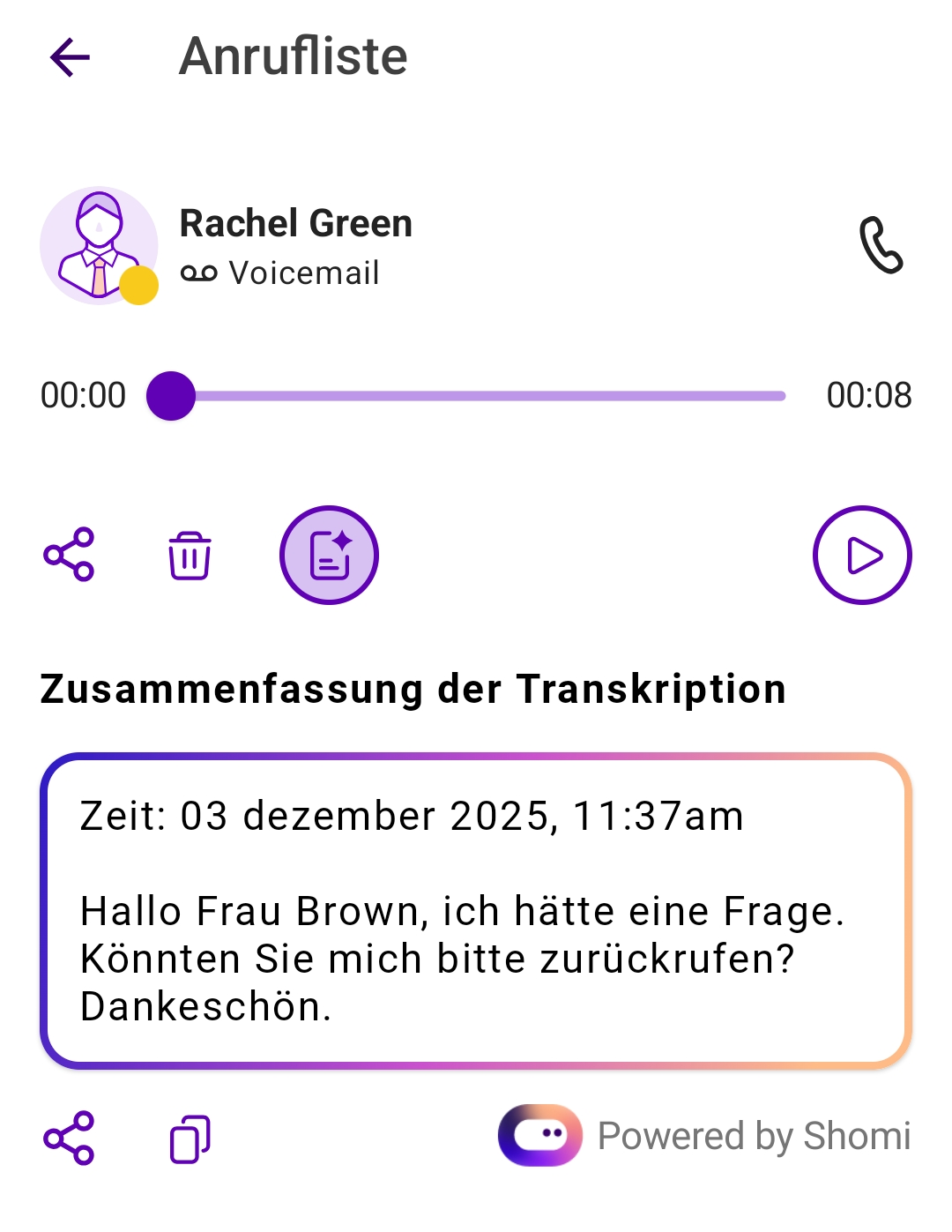Go back from the Anrufliste screen

point(71,58)
